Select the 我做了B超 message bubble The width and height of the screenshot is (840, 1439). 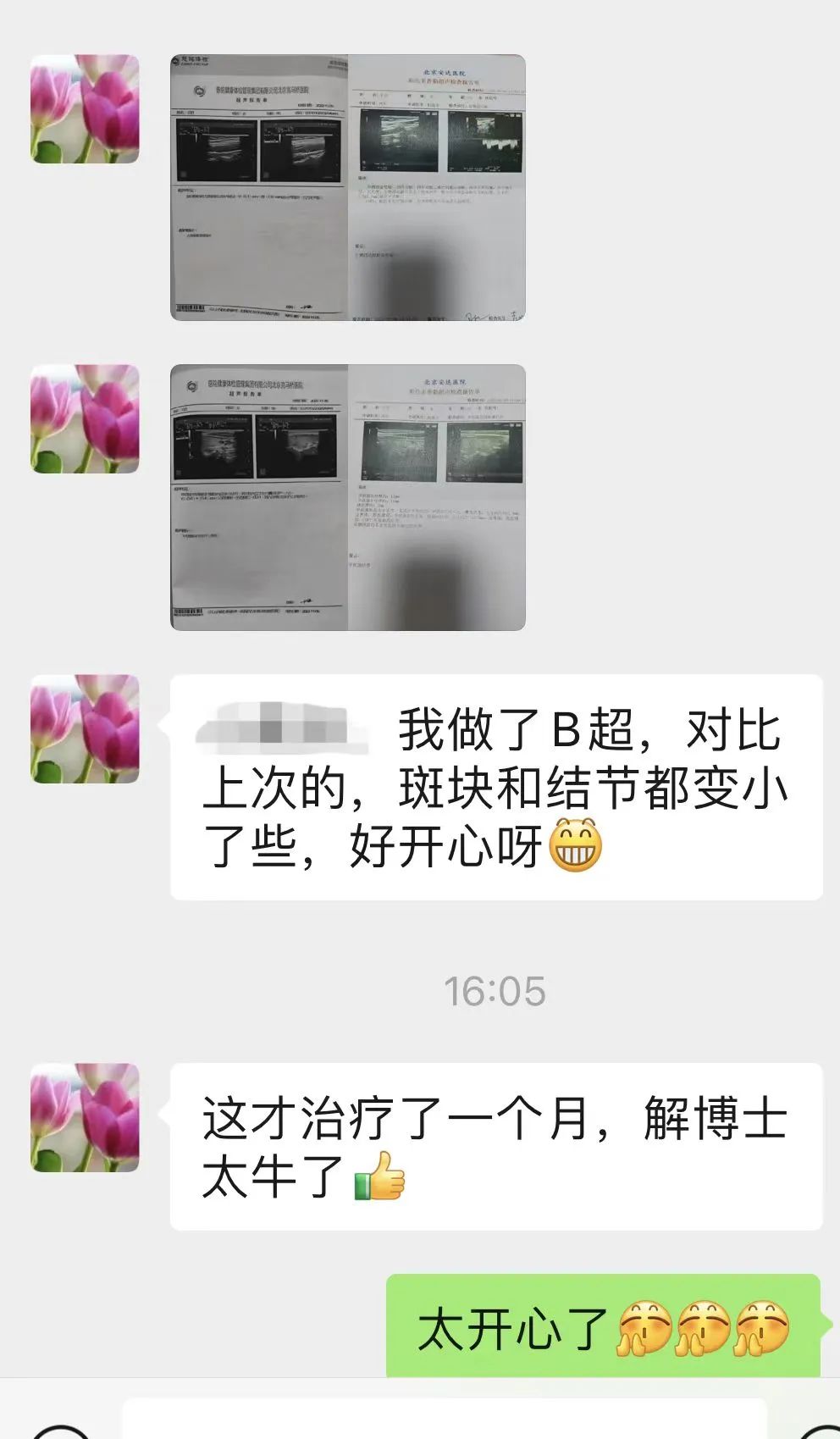pyautogui.click(x=491, y=788)
